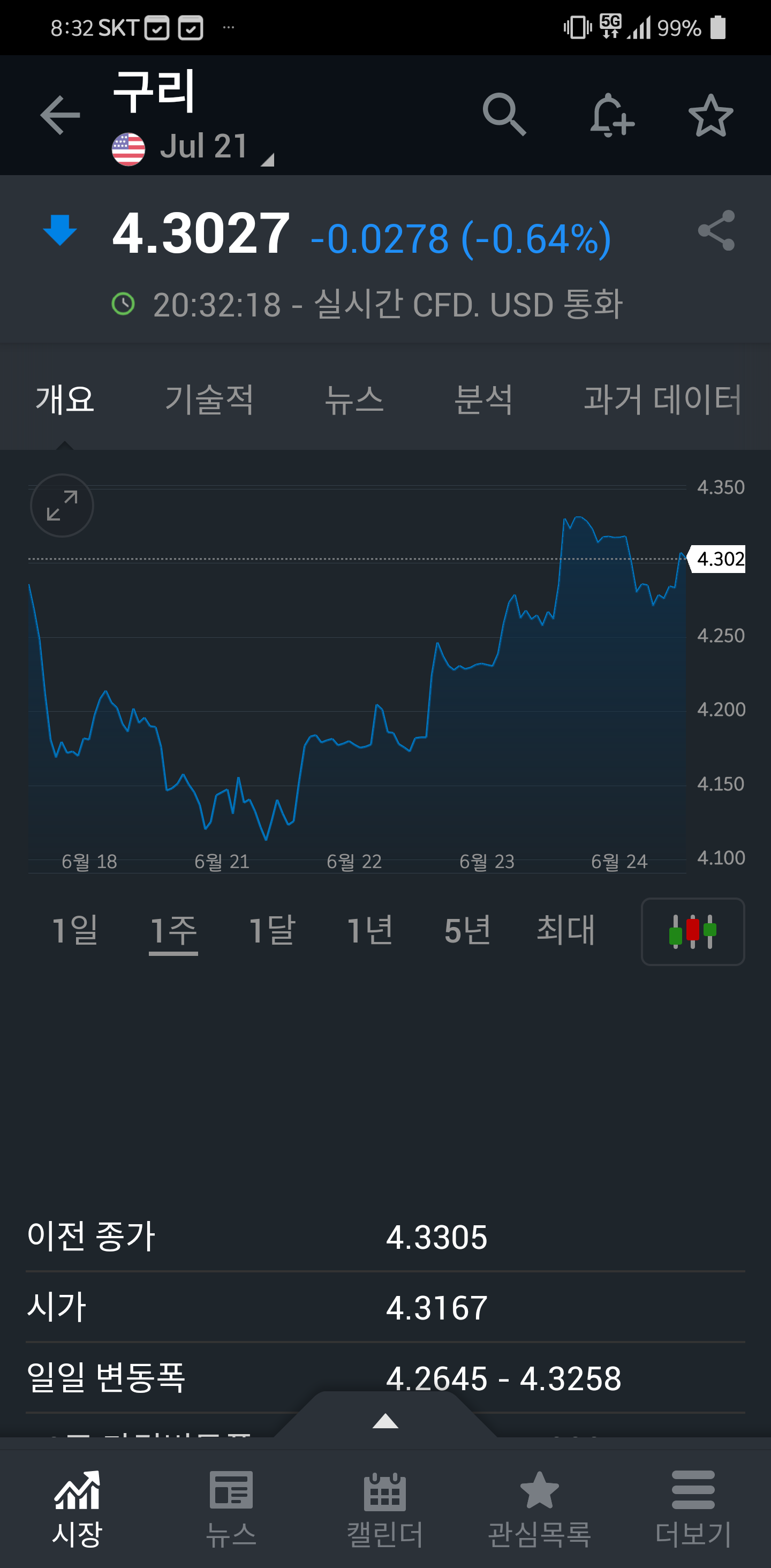The image size is (771, 1568).
Task: Add copper to watchlist with star icon
Action: click(710, 116)
